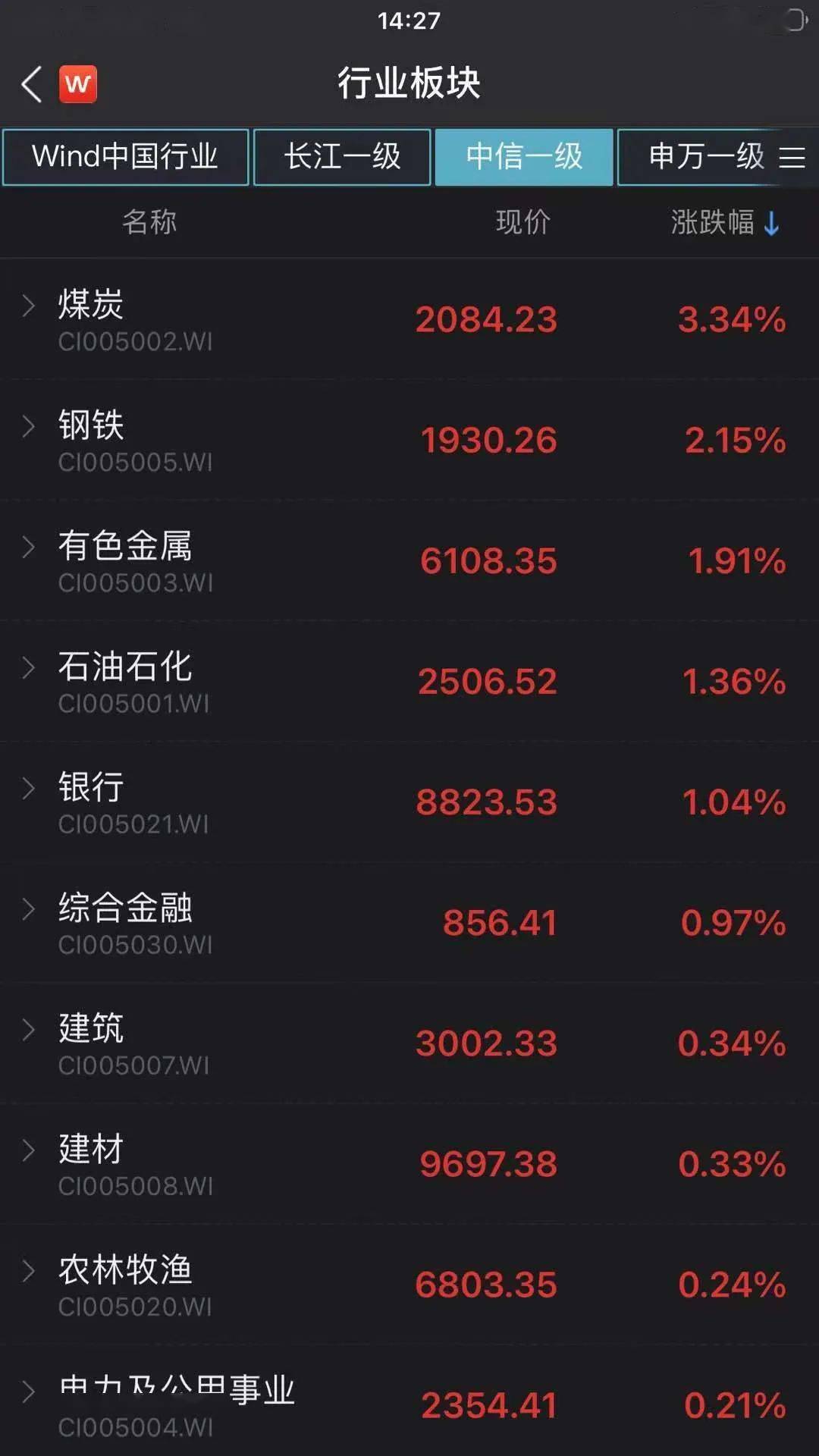Open the 农林牧渔 sector row
The image size is (819, 1456).
[x=409, y=1284]
